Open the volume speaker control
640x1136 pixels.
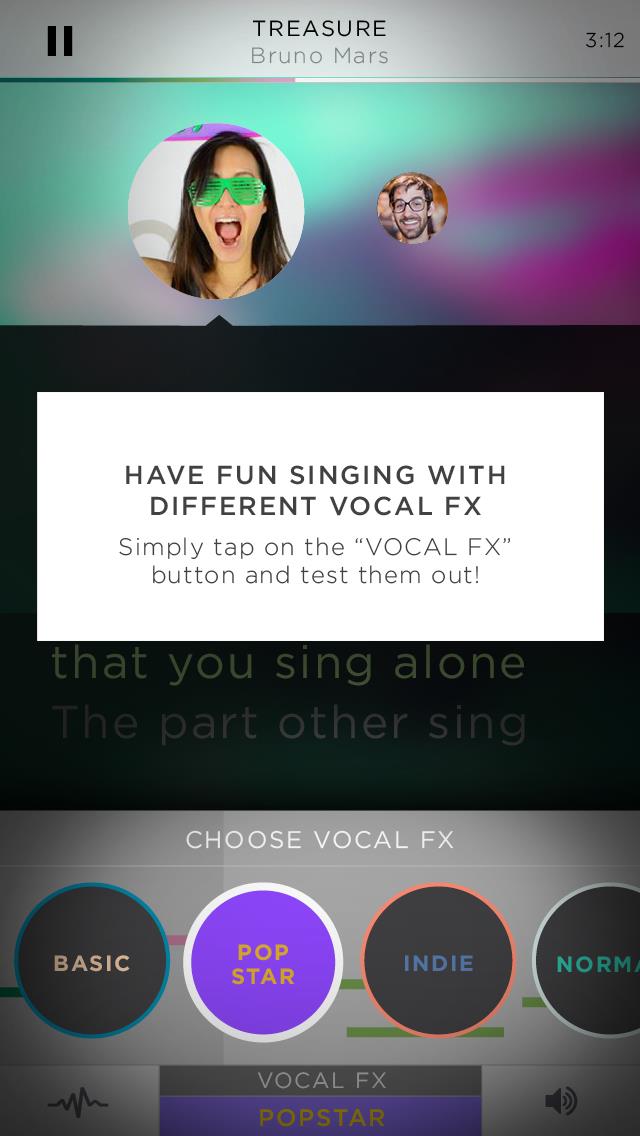point(561,1101)
